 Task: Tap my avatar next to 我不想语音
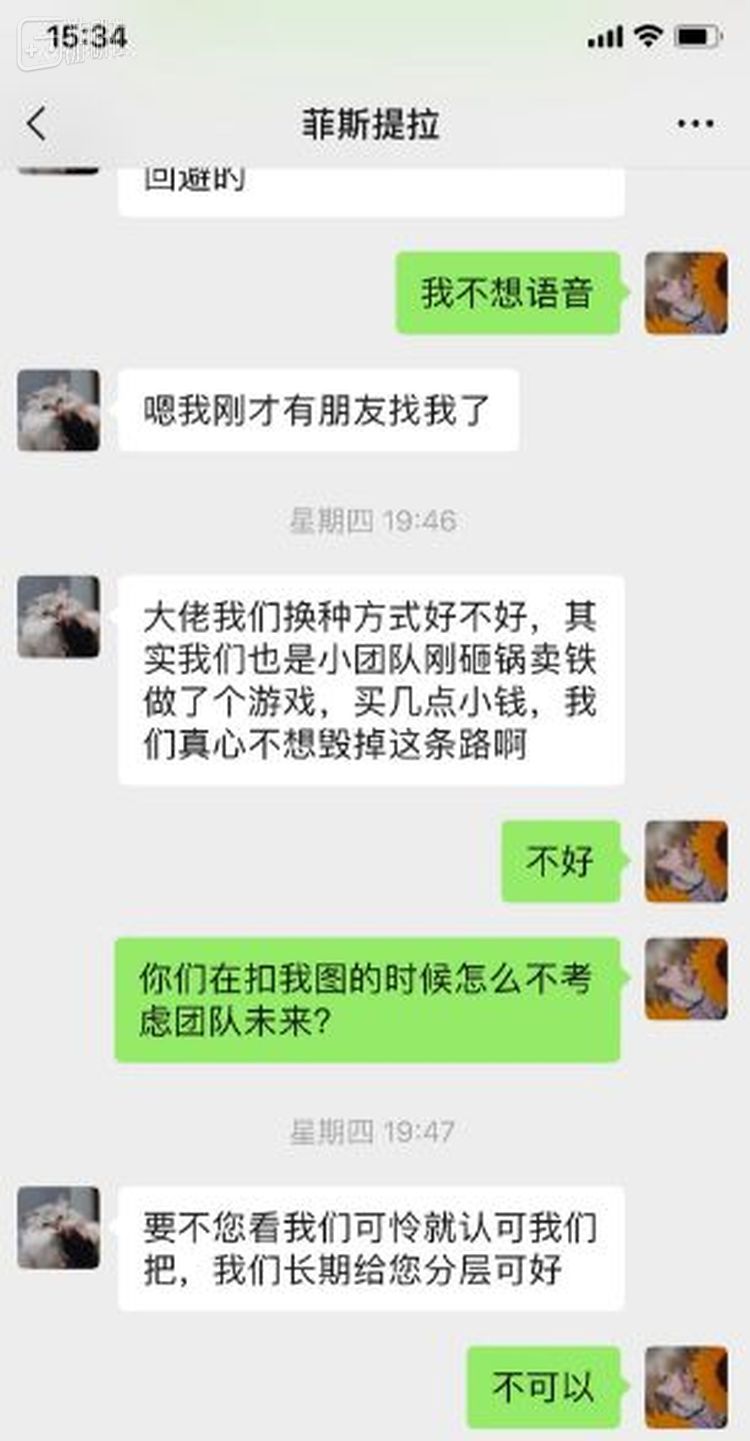tap(686, 293)
